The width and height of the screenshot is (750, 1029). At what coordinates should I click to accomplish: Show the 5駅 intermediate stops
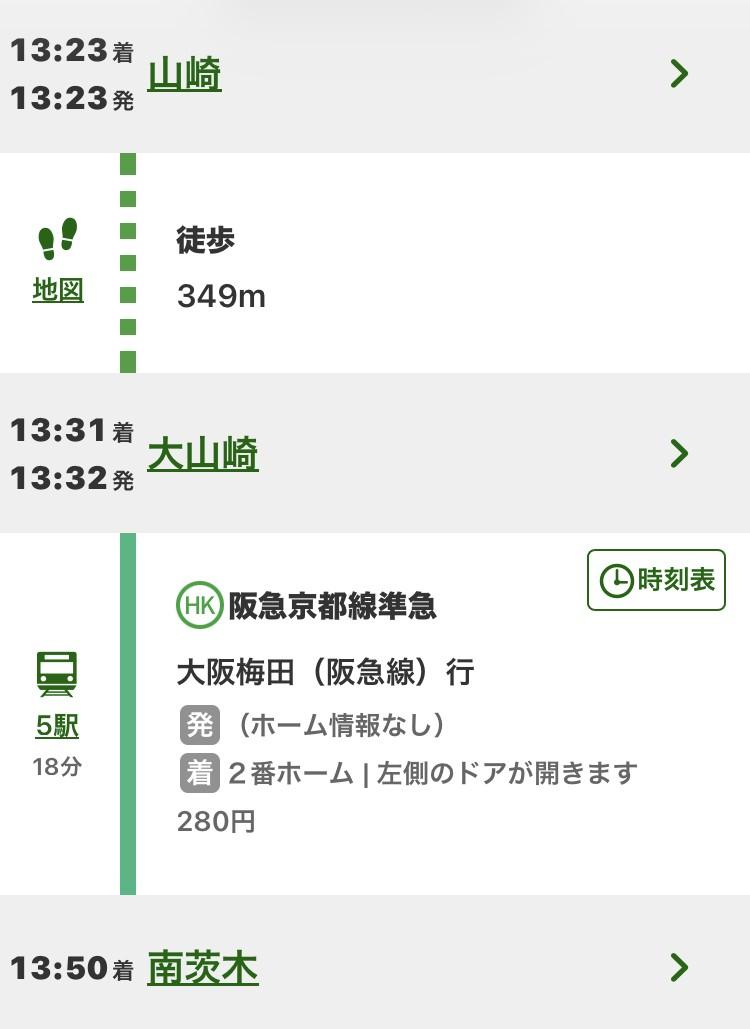pyautogui.click(x=57, y=726)
